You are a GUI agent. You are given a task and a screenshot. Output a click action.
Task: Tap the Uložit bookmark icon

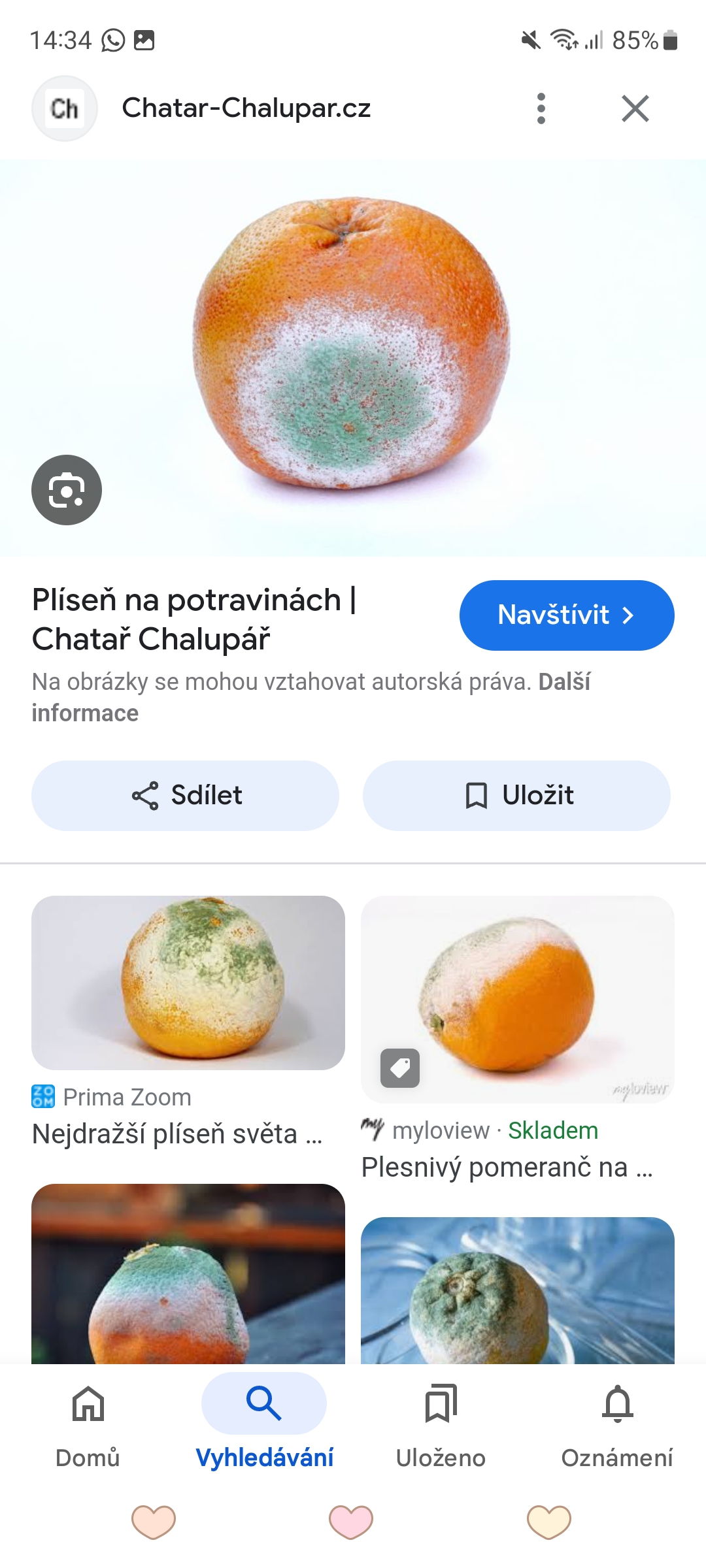pos(476,794)
